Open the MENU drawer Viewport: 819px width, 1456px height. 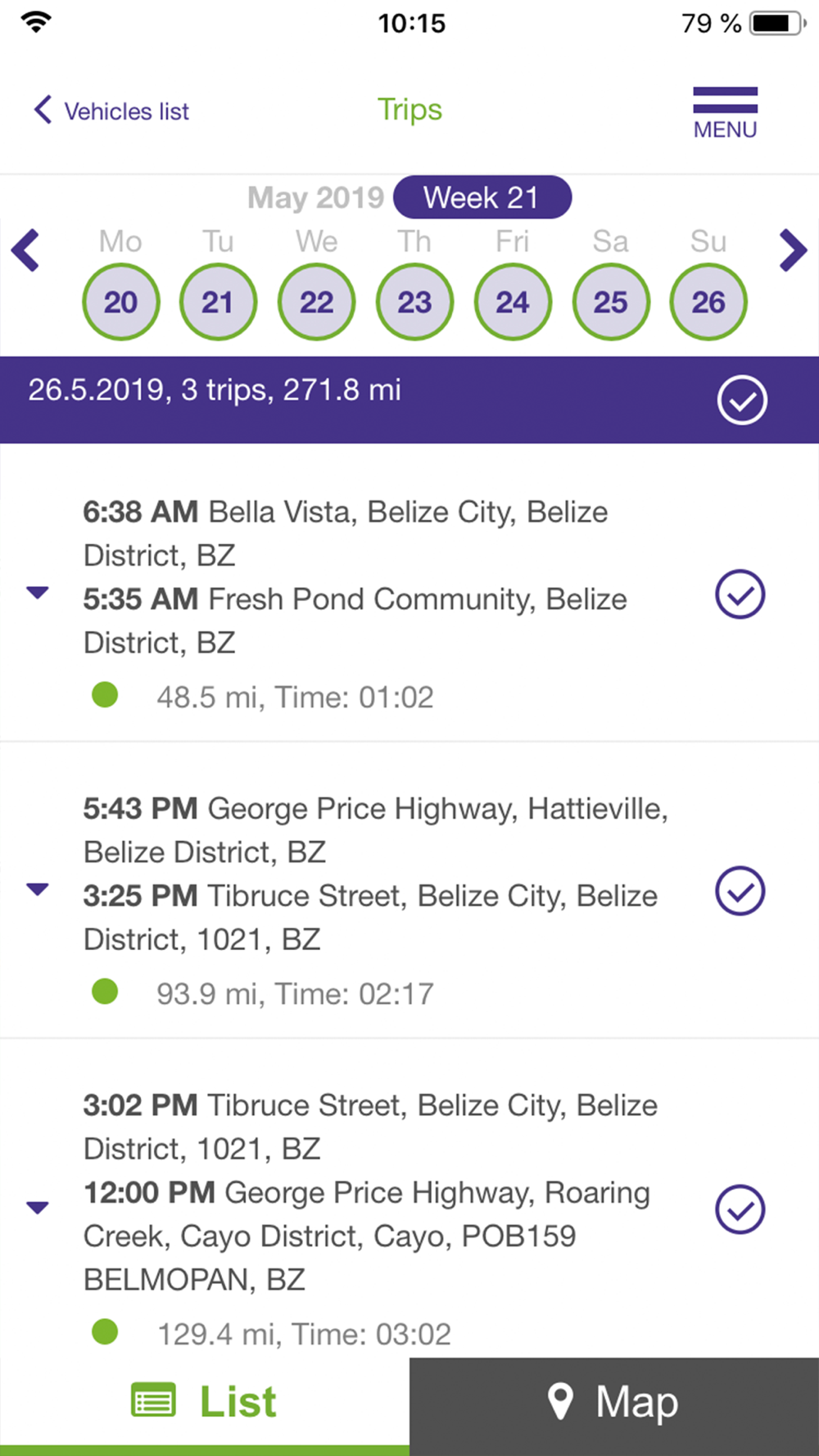725,113
